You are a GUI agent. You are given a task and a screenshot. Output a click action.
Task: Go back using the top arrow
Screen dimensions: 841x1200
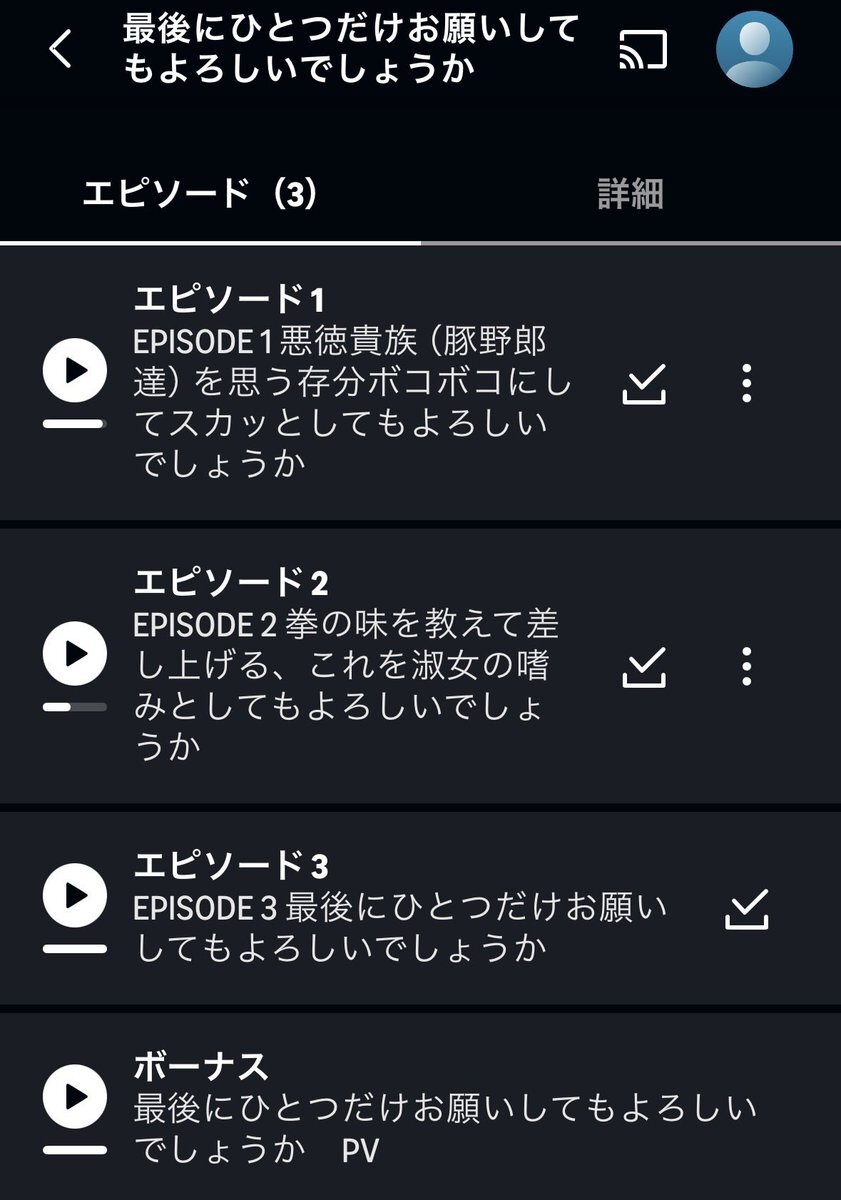point(61,48)
